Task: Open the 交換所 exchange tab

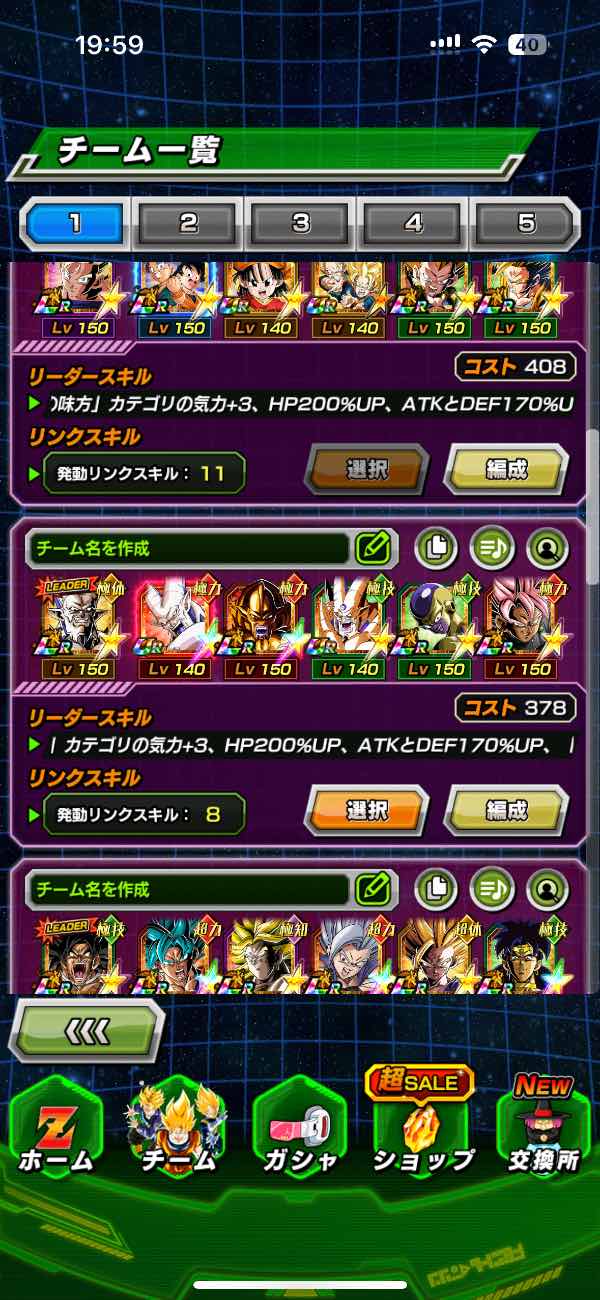Action: click(x=544, y=1130)
